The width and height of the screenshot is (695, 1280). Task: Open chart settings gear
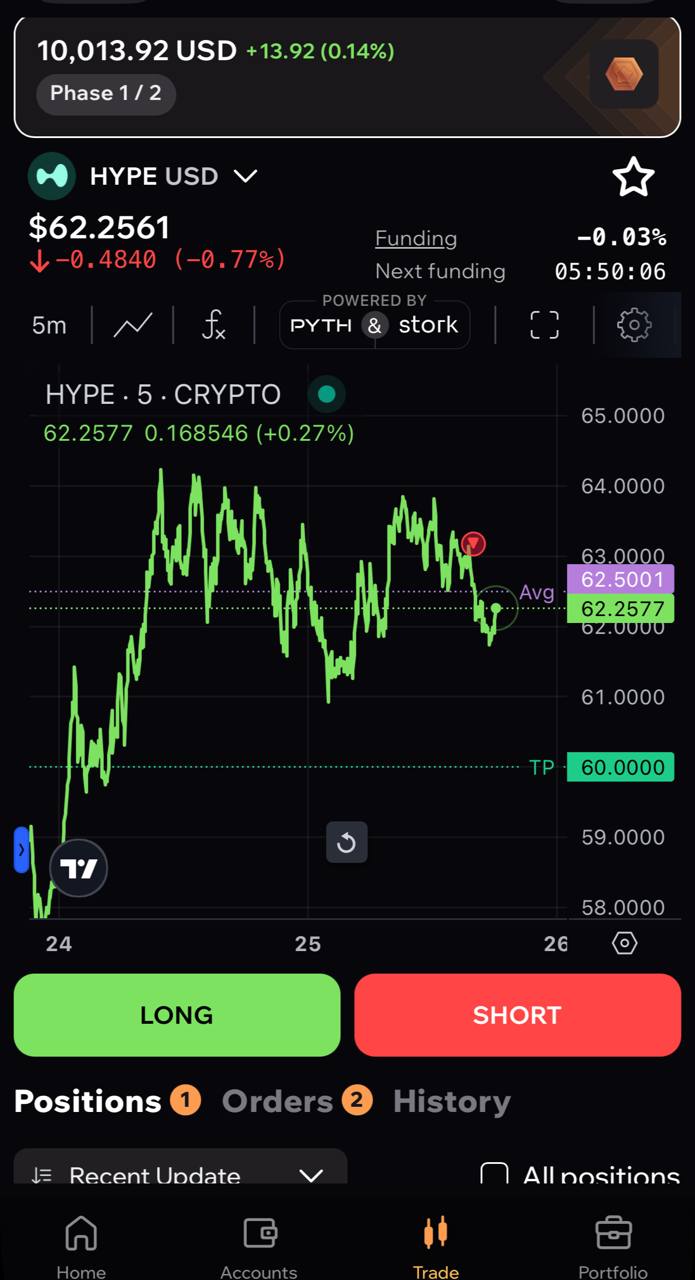[x=635, y=325]
